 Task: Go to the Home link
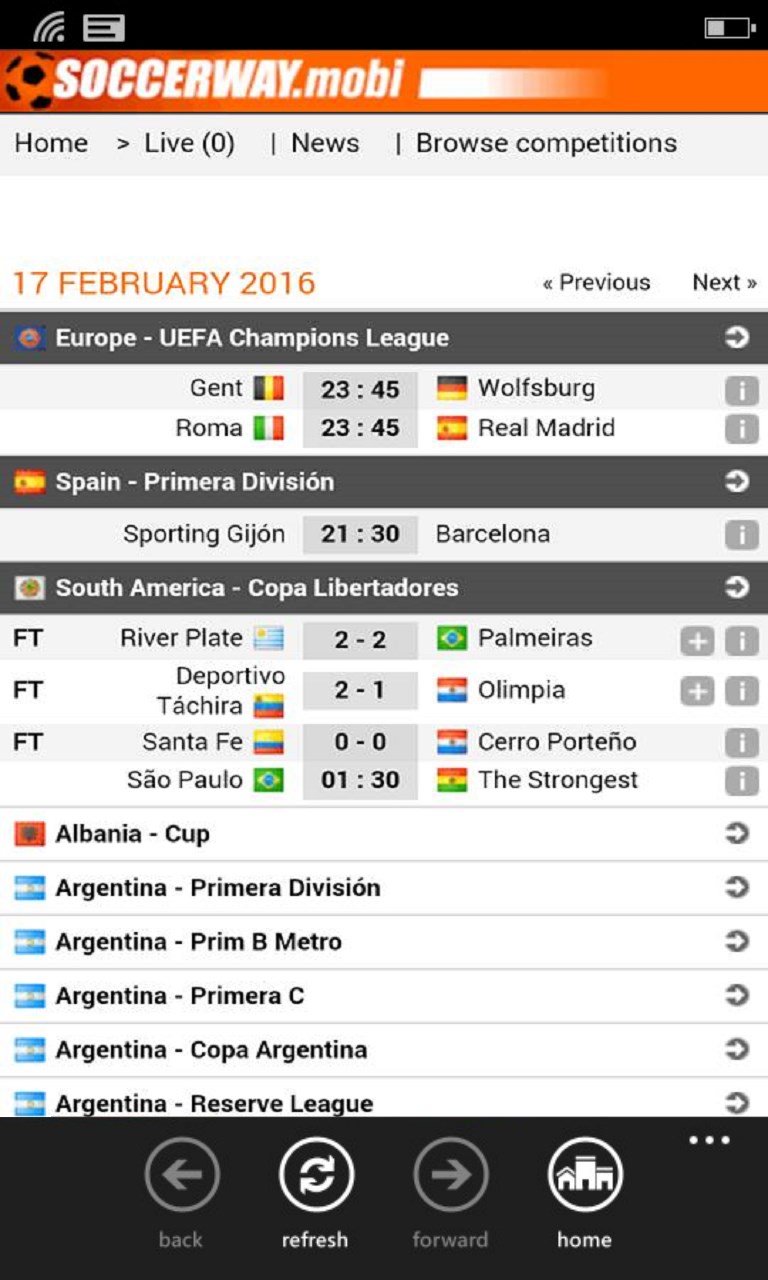click(x=51, y=143)
